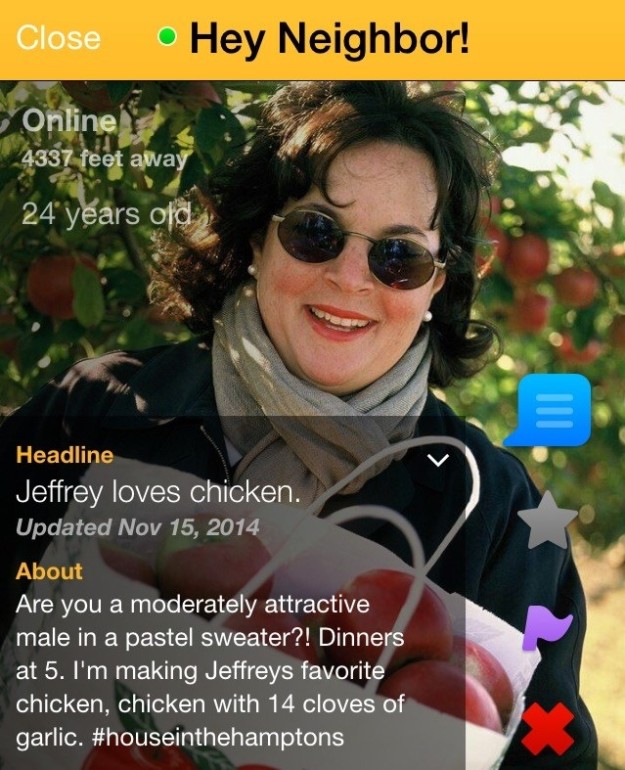Collapse the profile details with the chevron
The height and width of the screenshot is (770, 625).
(x=438, y=459)
